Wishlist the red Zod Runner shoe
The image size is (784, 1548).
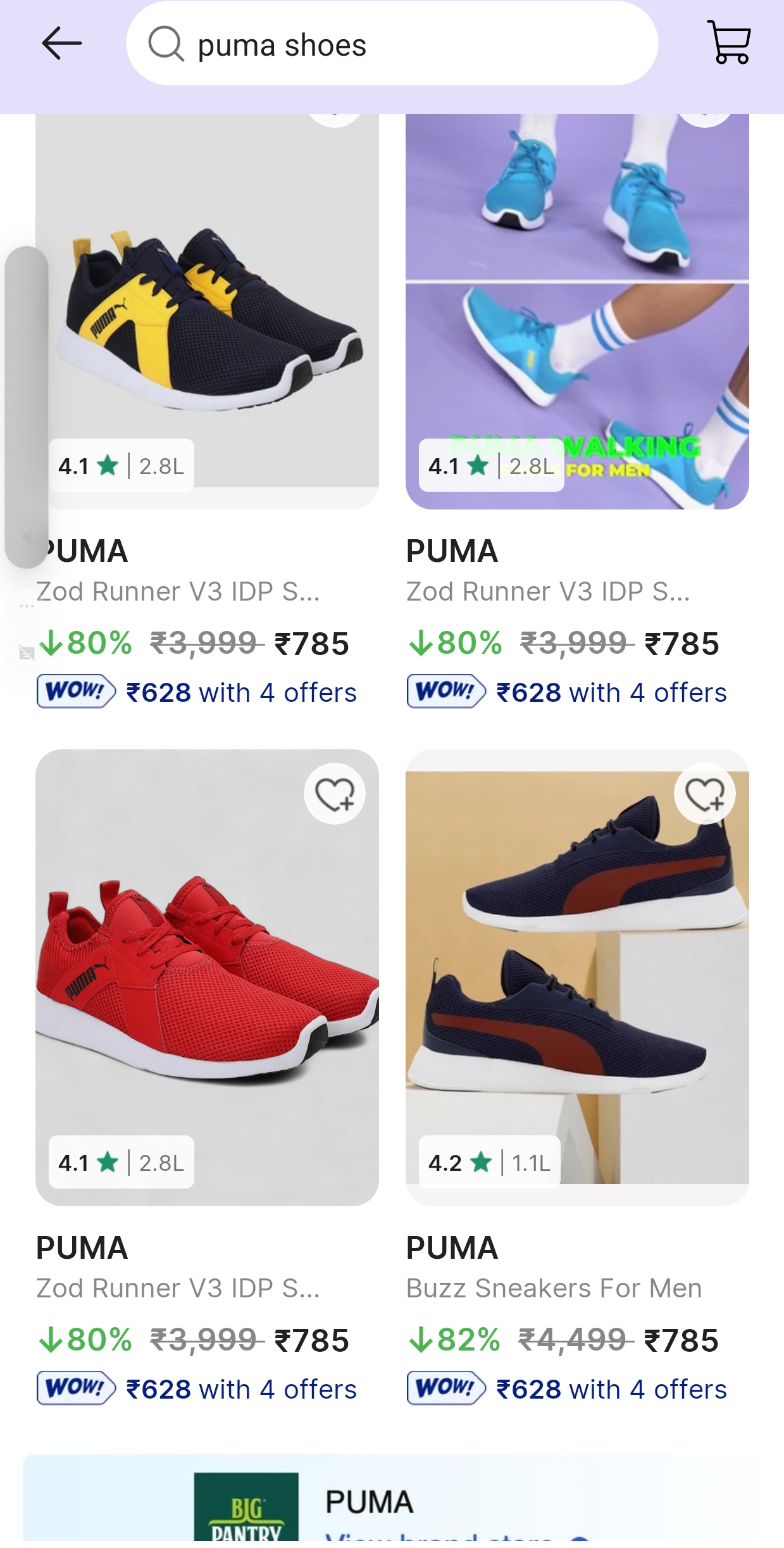[x=335, y=794]
